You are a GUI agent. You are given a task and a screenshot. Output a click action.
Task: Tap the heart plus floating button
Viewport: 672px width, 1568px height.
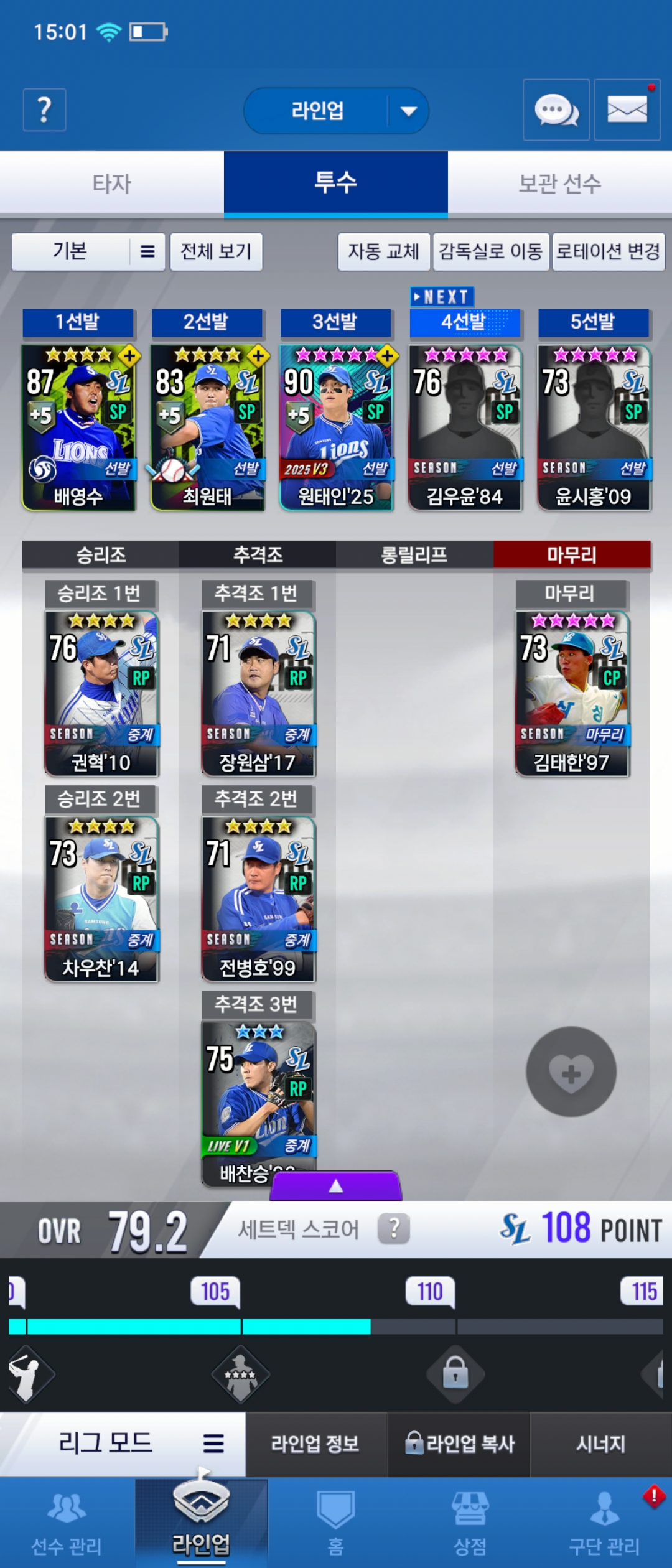pyautogui.click(x=571, y=1071)
